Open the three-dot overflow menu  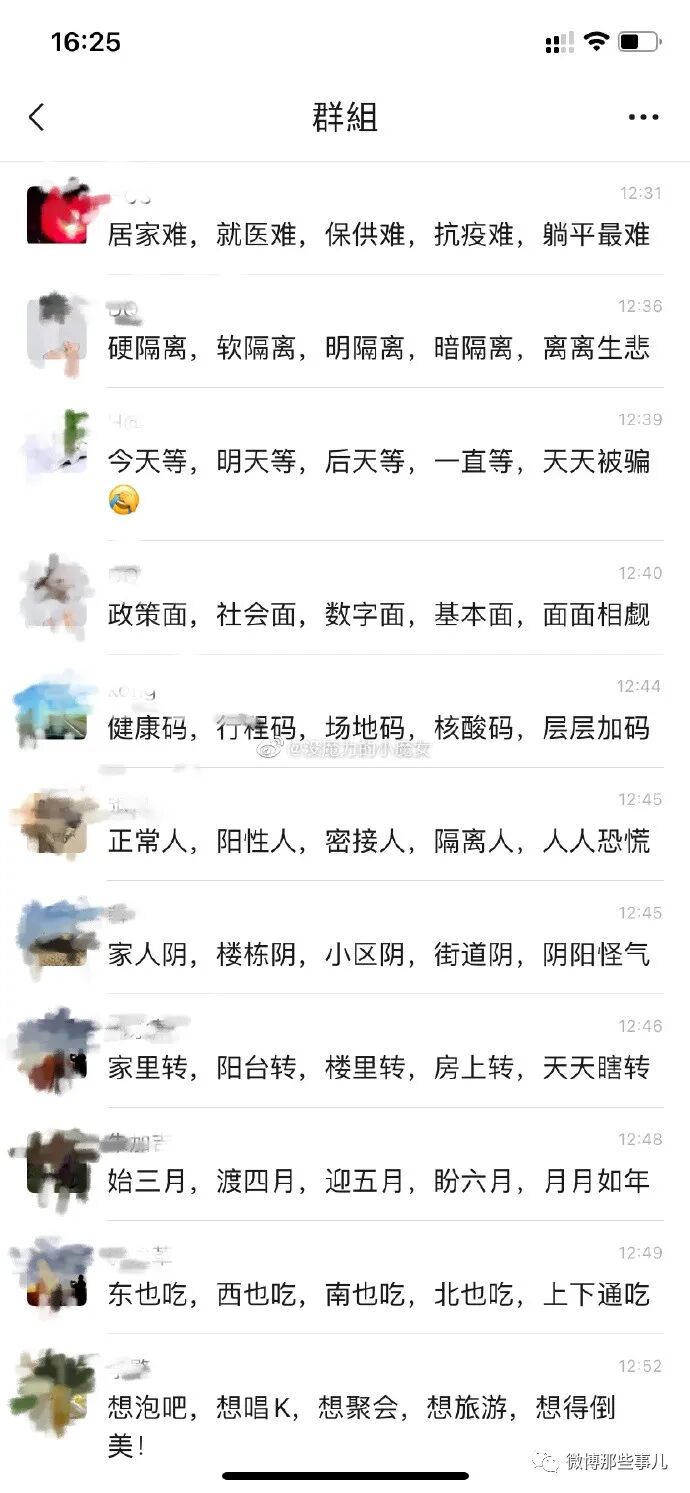coord(643,118)
